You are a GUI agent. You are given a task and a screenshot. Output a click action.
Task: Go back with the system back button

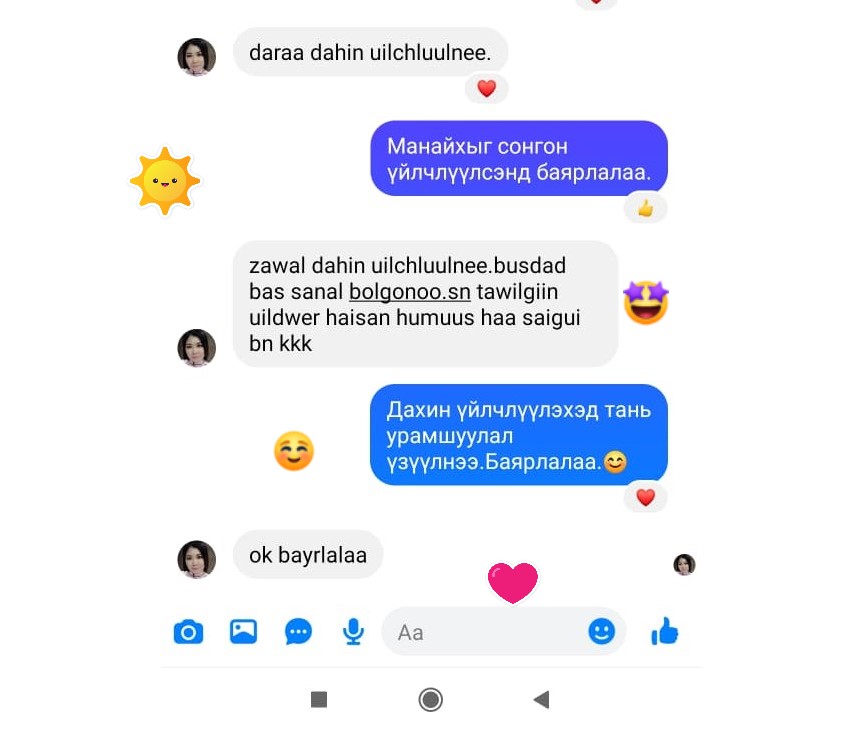tap(541, 699)
